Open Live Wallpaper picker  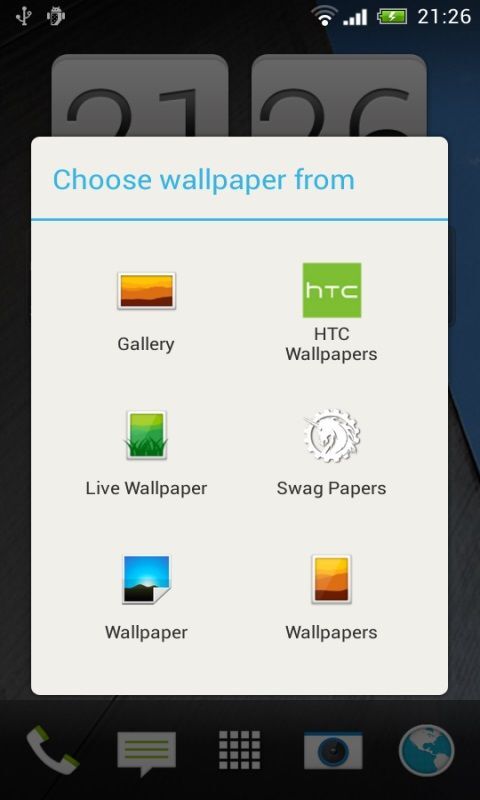tap(146, 454)
